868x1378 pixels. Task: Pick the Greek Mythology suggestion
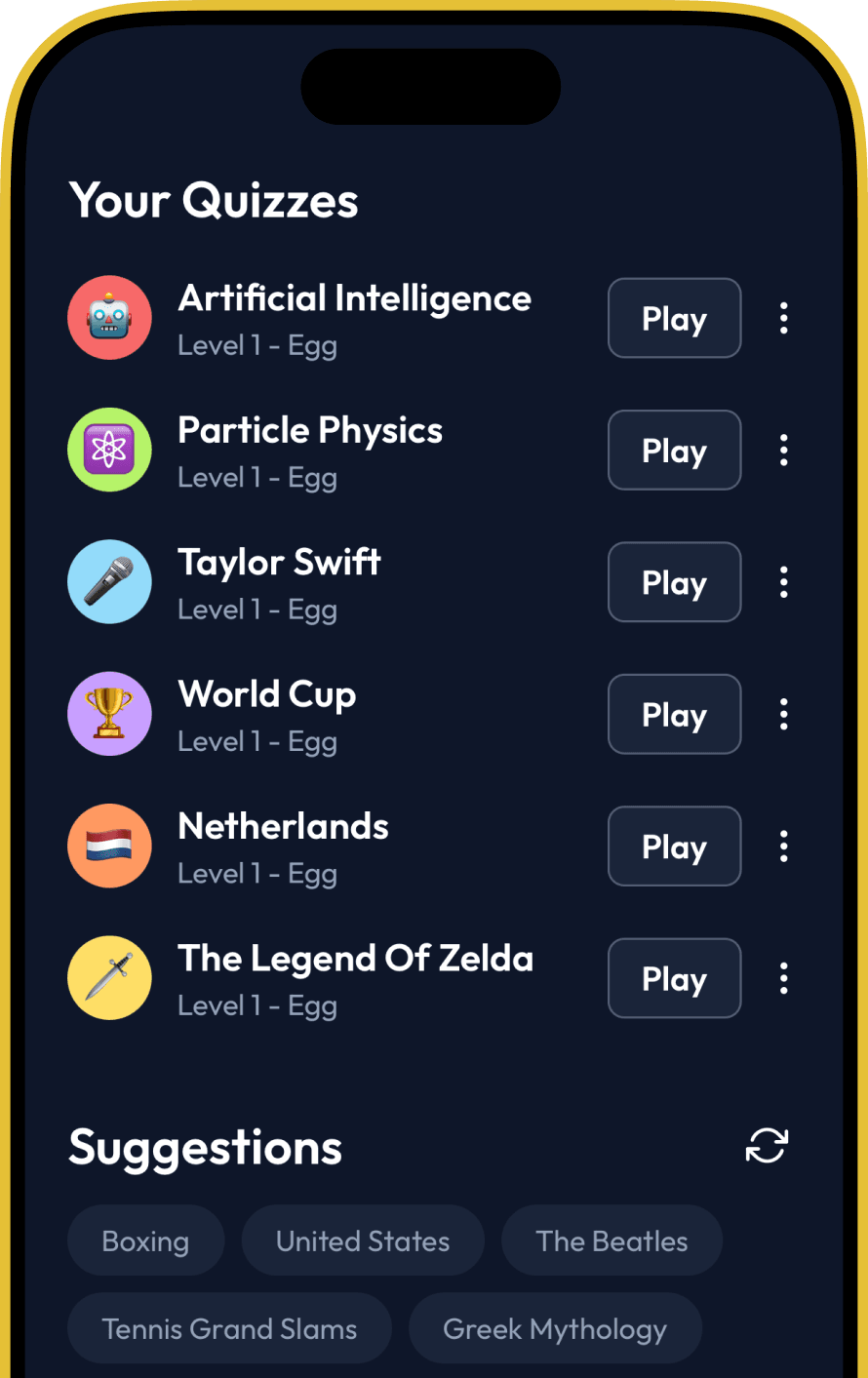pos(555,1328)
